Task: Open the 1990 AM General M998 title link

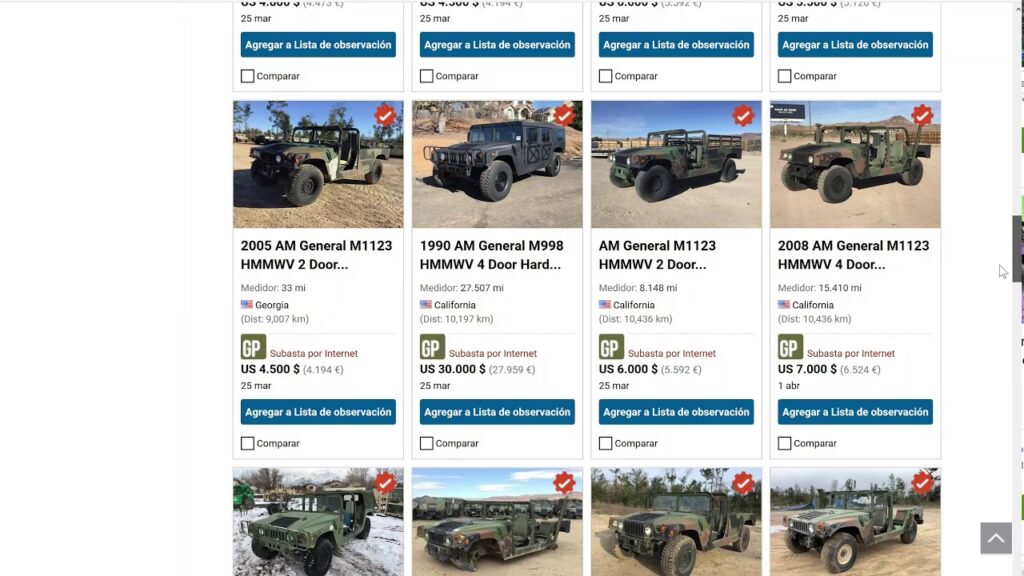Action: point(491,255)
